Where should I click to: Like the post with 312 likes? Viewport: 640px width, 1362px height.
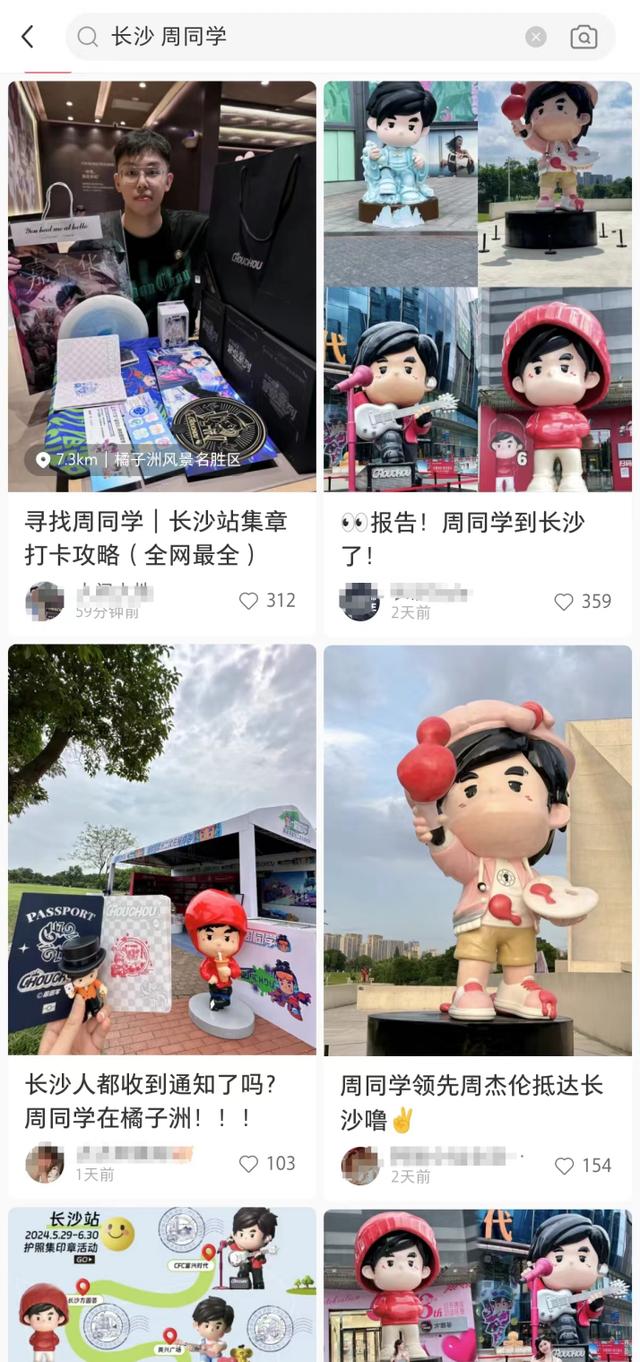249,601
